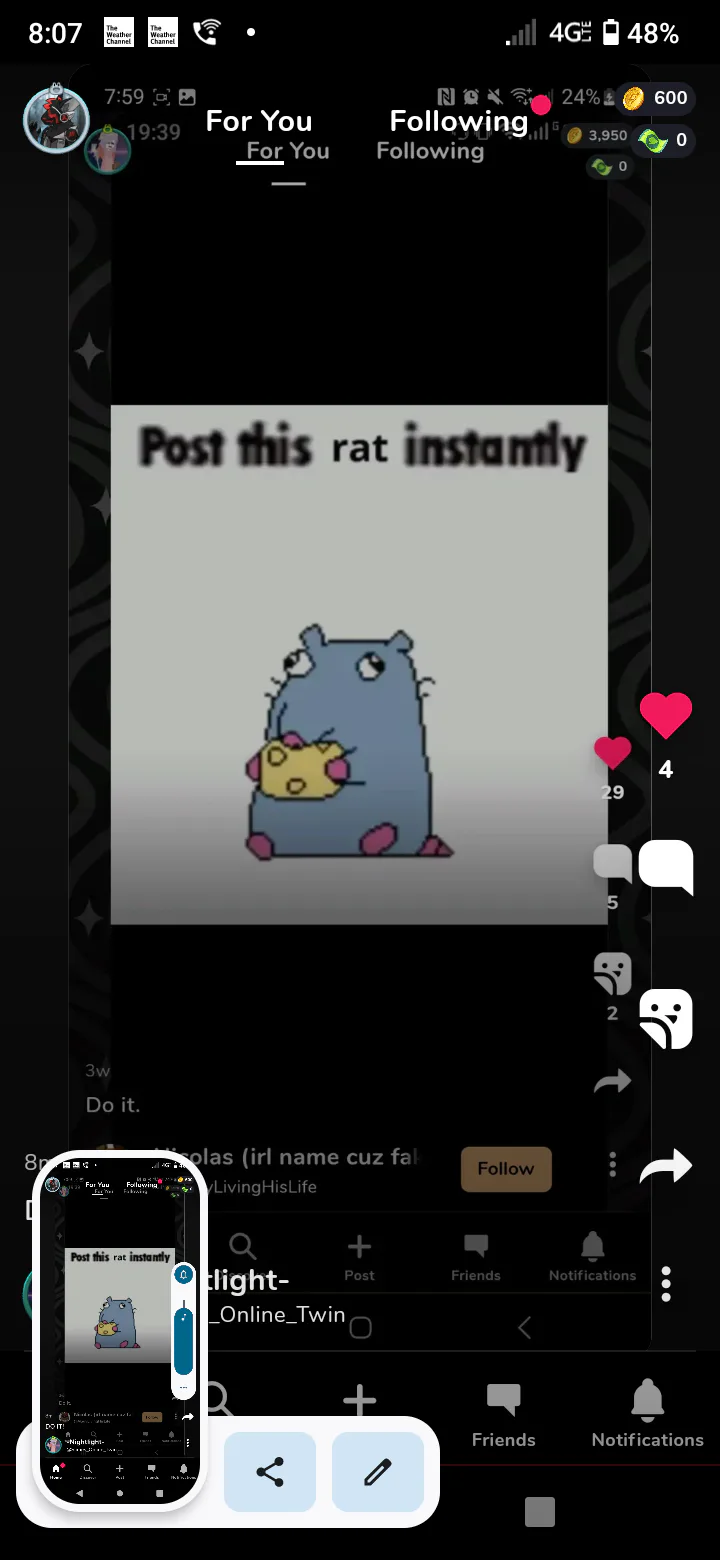Viewport: 720px width, 1560px height.
Task: Open the sticker reactions icon
Action: pyautogui.click(x=666, y=1018)
